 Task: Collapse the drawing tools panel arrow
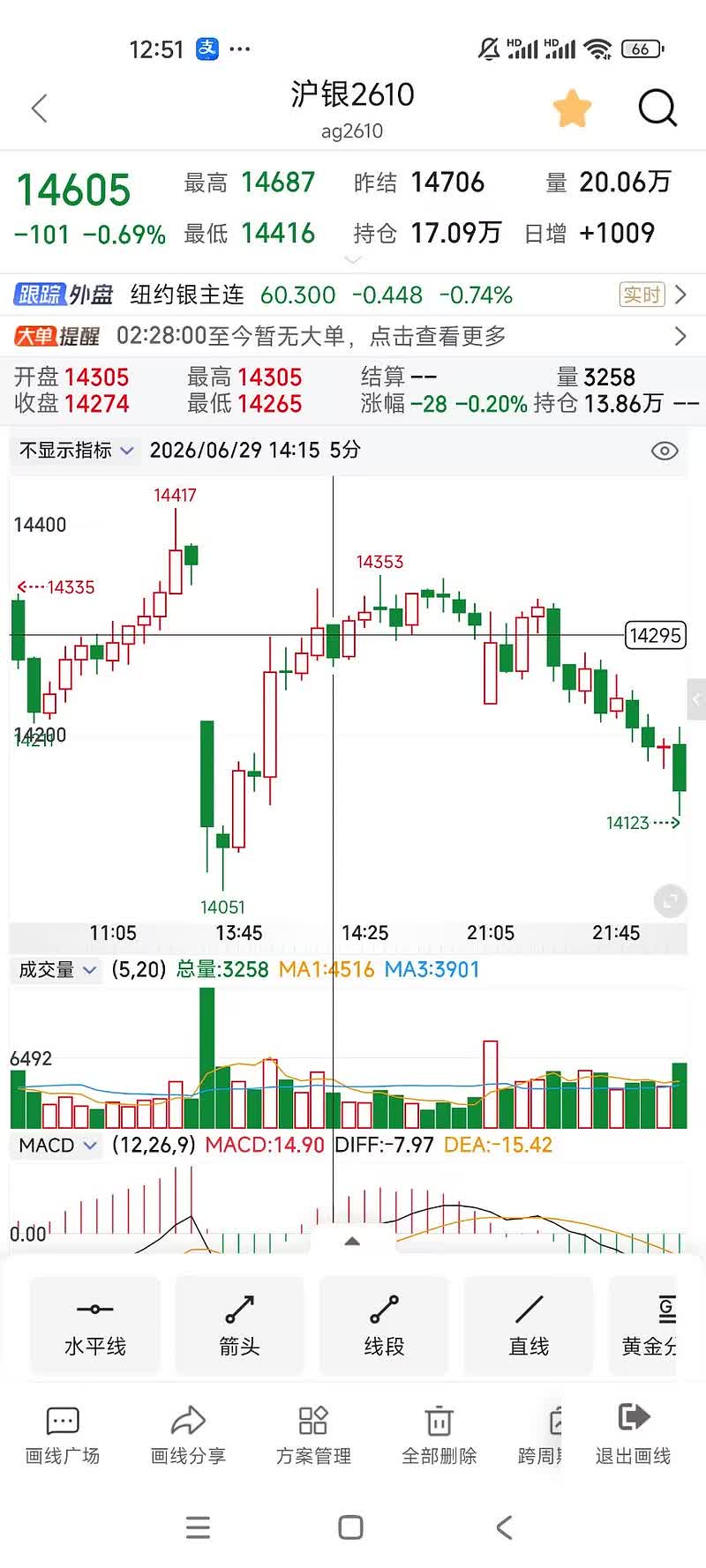pos(352,1241)
